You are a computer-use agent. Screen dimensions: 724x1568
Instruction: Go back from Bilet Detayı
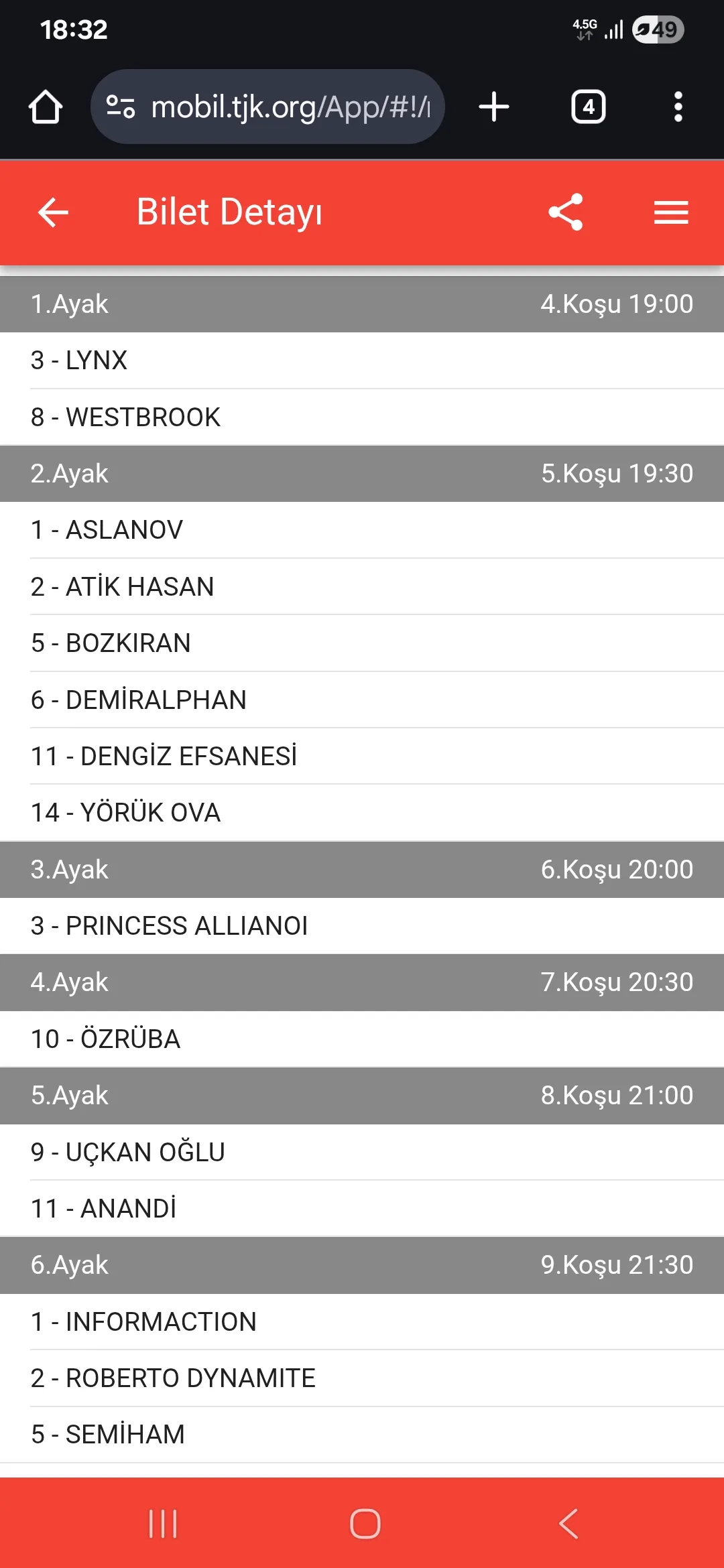click(53, 212)
